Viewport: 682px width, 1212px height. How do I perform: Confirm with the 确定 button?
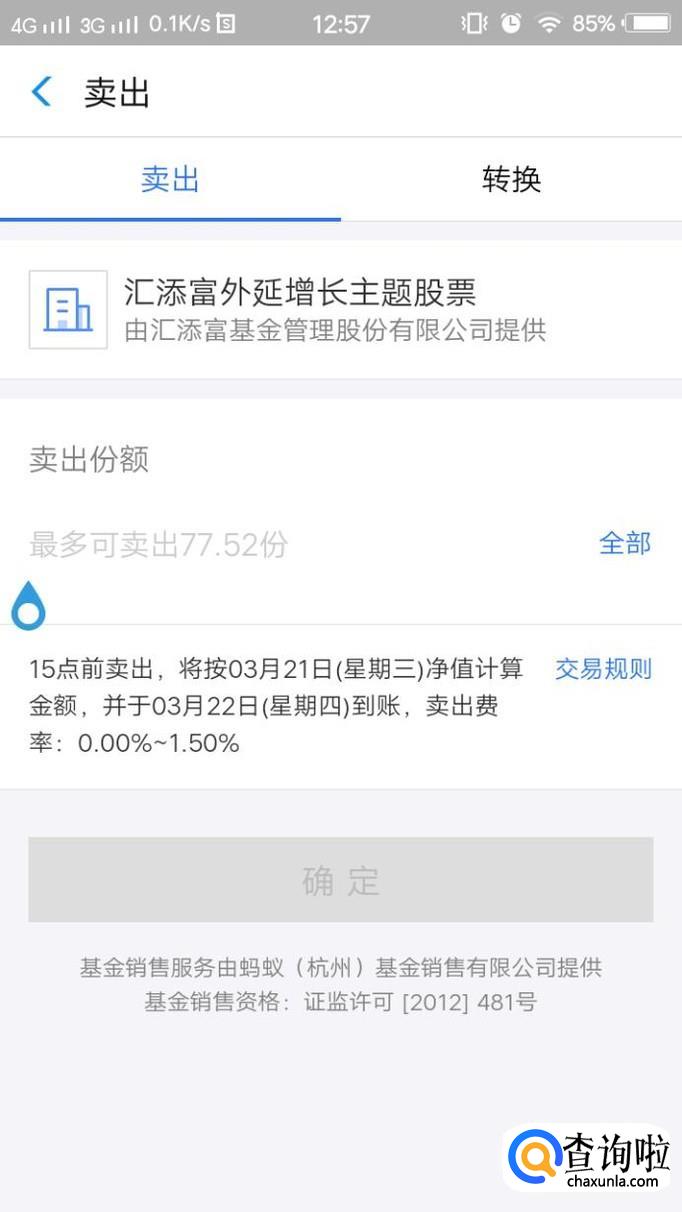point(340,880)
